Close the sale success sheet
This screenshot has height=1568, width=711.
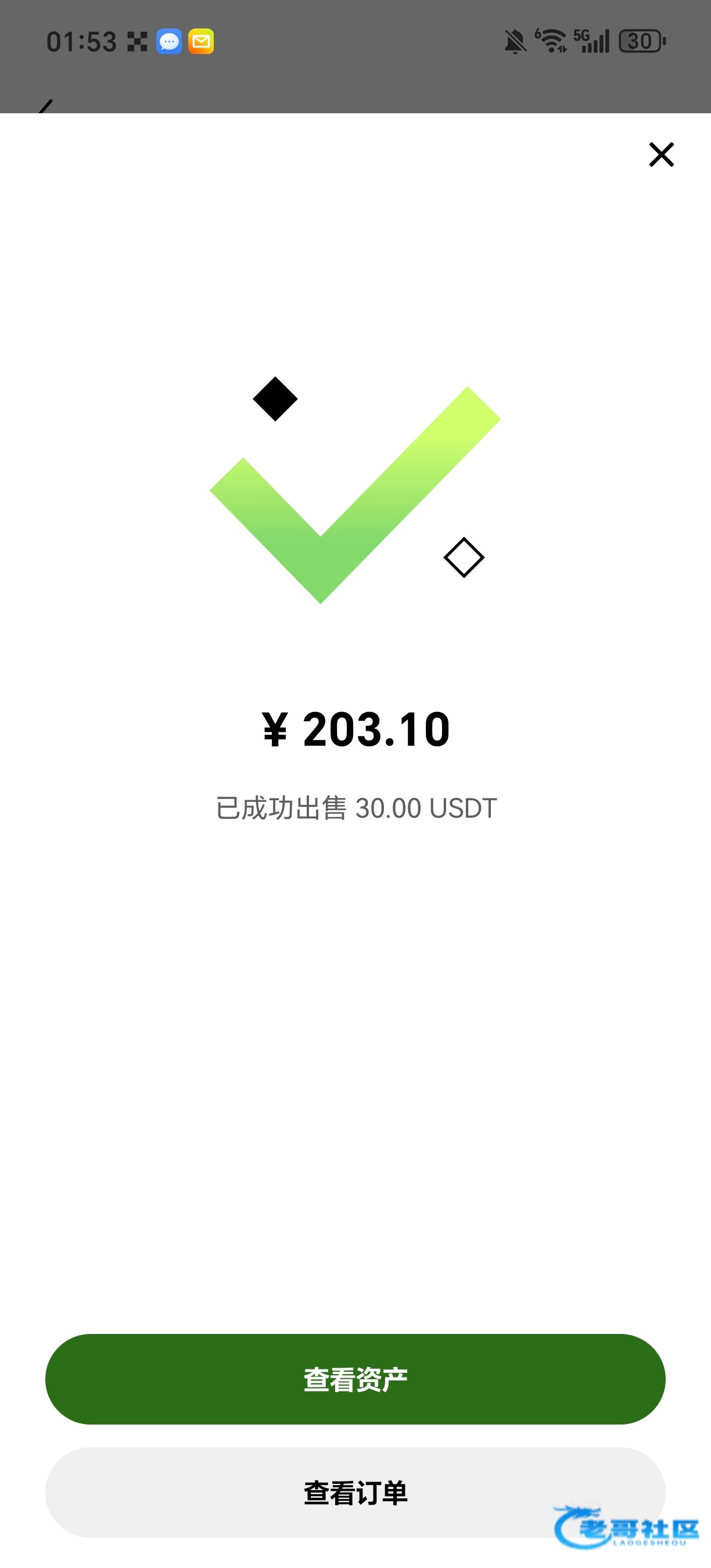(661, 154)
